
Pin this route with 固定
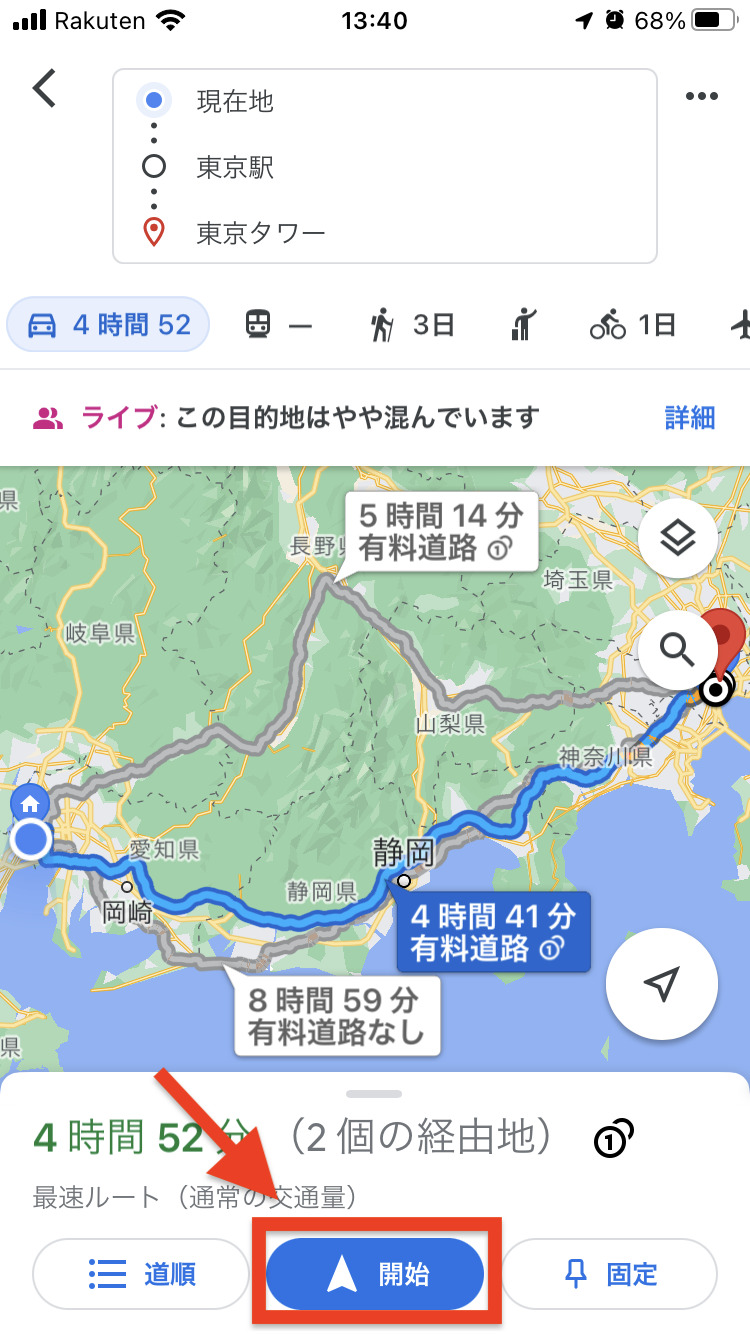tap(609, 1274)
